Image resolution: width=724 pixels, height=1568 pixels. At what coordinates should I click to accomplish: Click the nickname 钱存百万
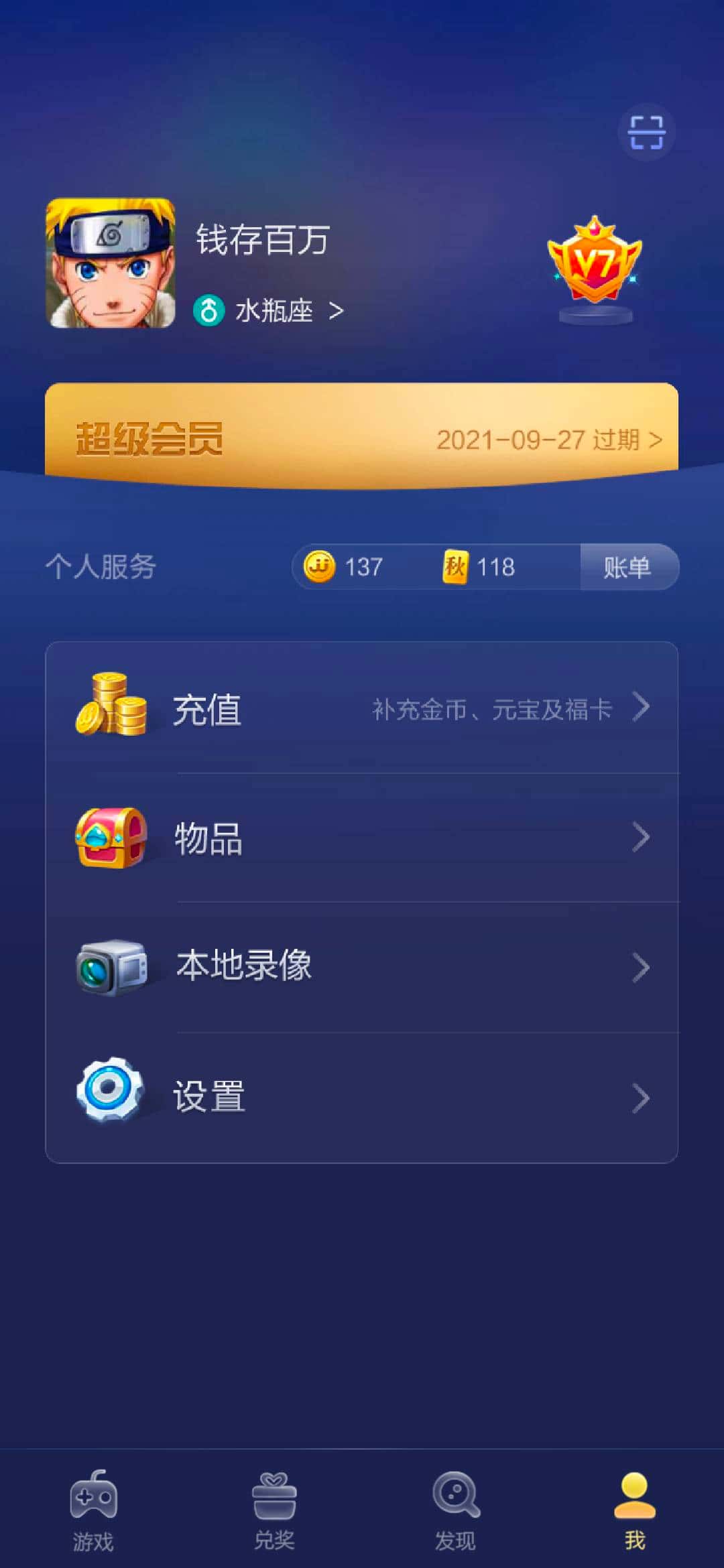[x=263, y=243]
